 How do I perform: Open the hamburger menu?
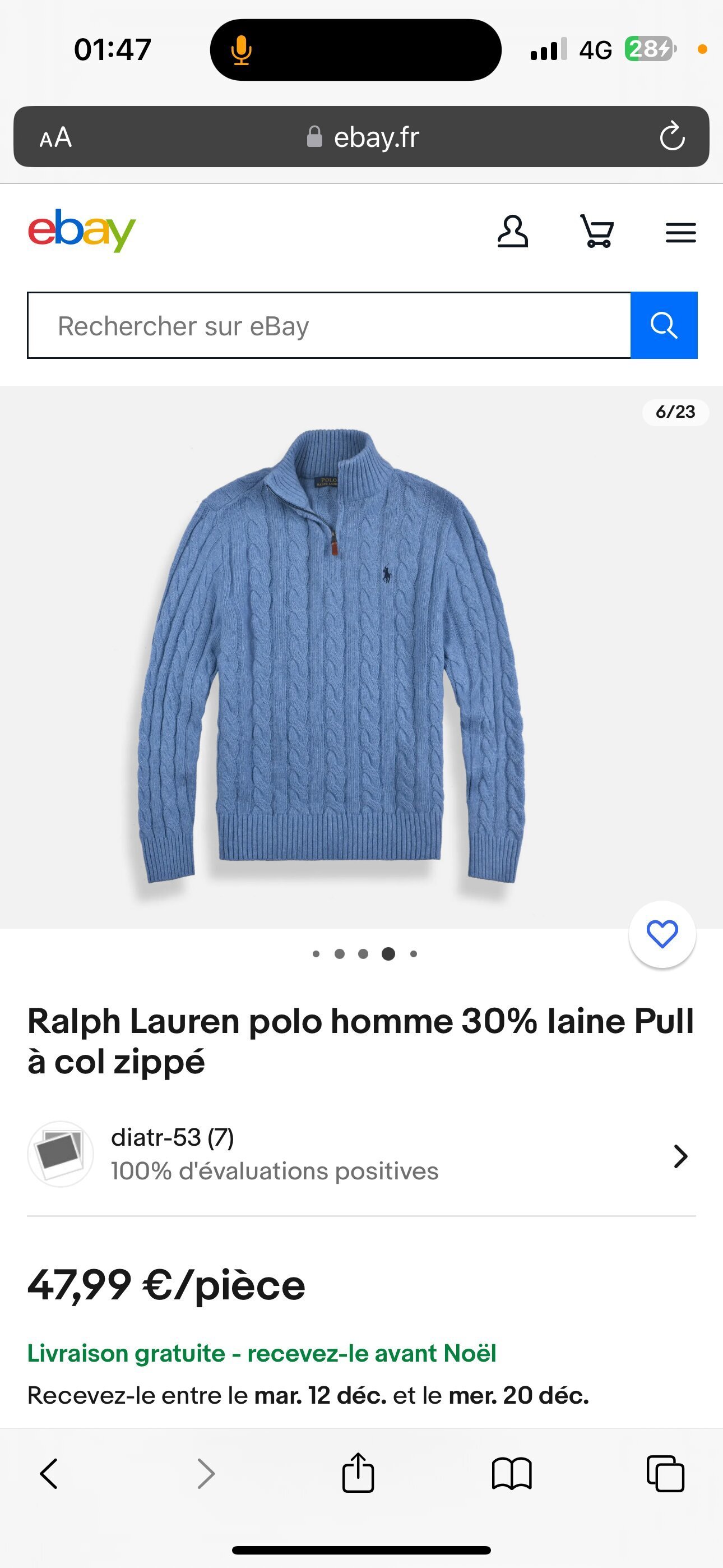tap(680, 233)
